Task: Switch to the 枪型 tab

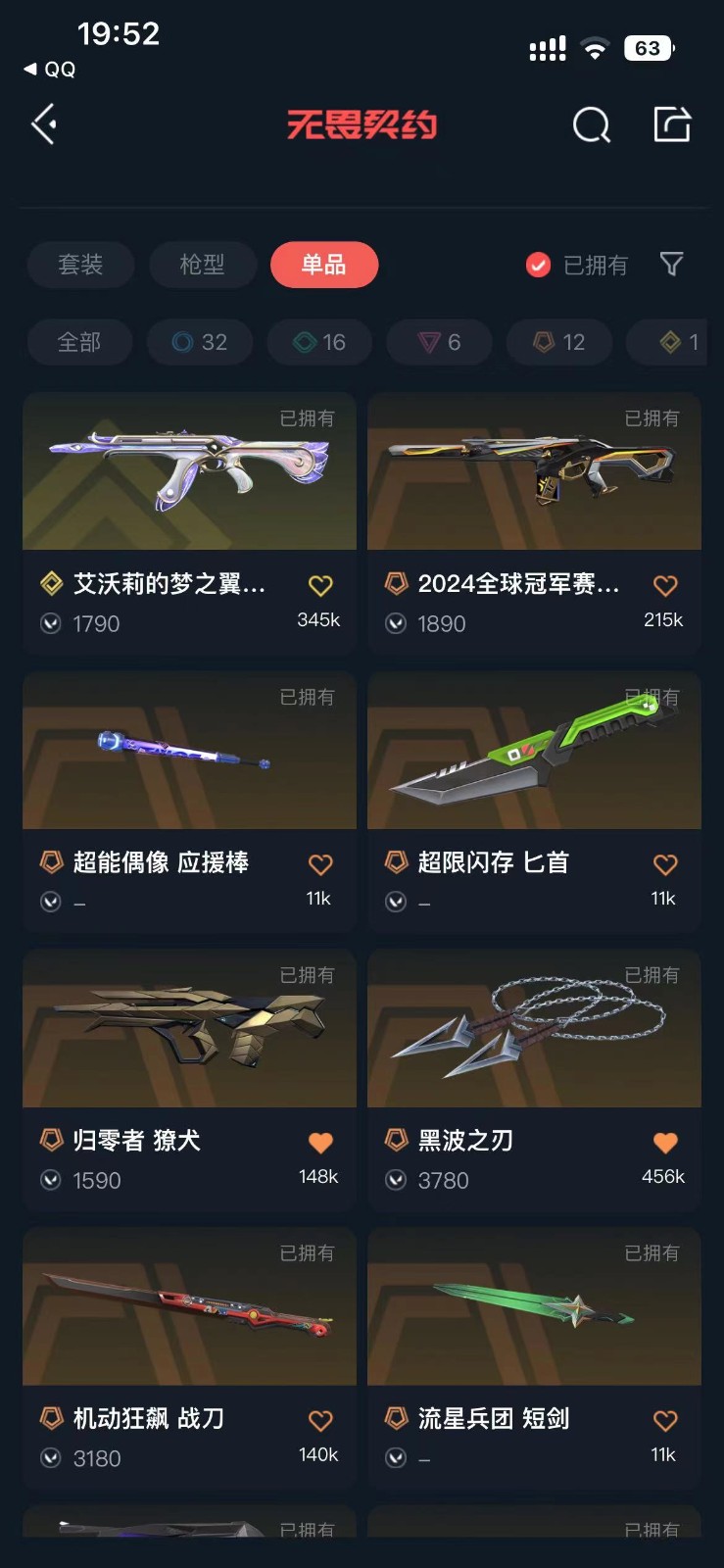Action: 203,265
